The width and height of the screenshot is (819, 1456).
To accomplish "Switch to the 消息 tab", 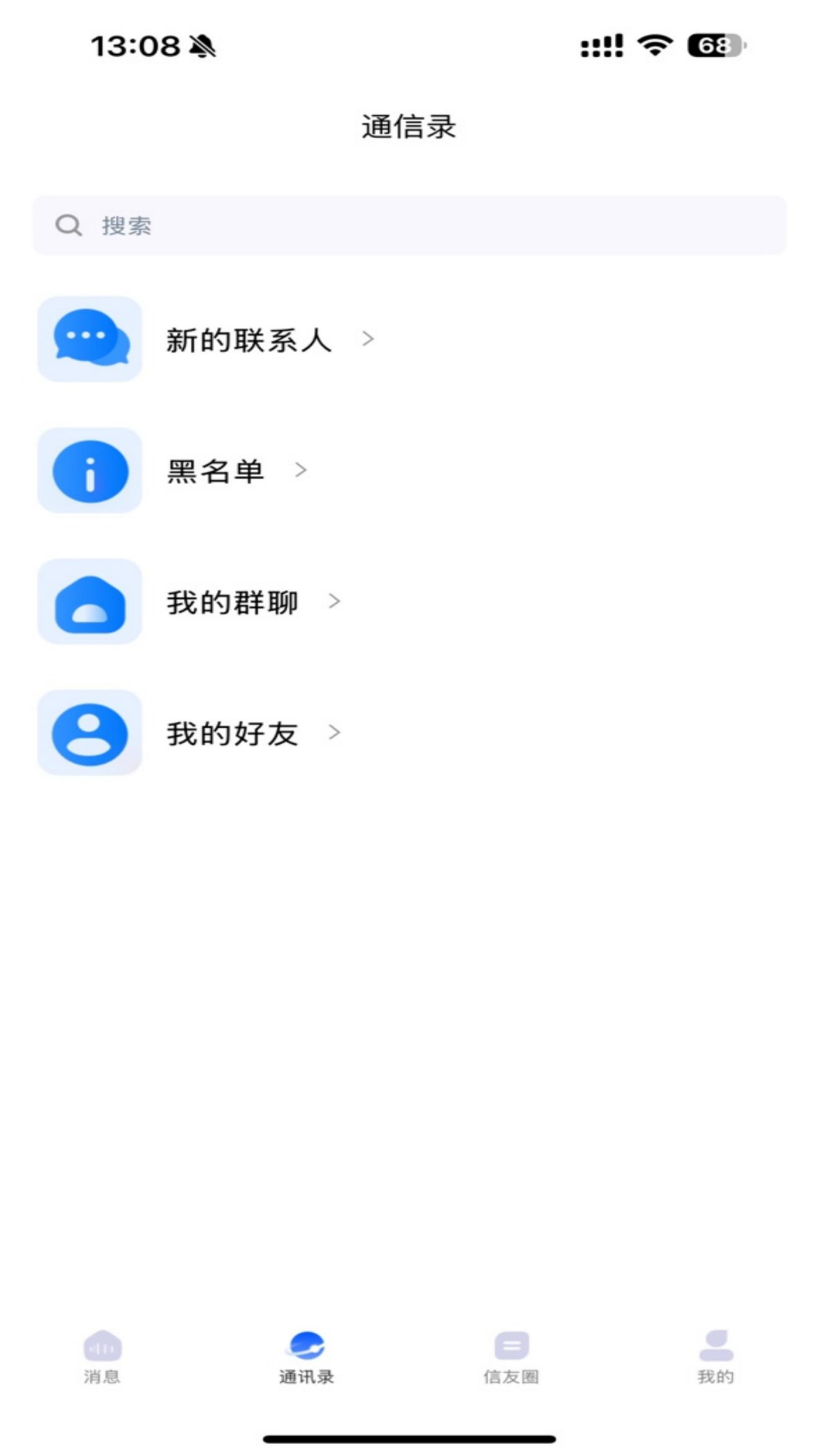I will pos(101,1357).
